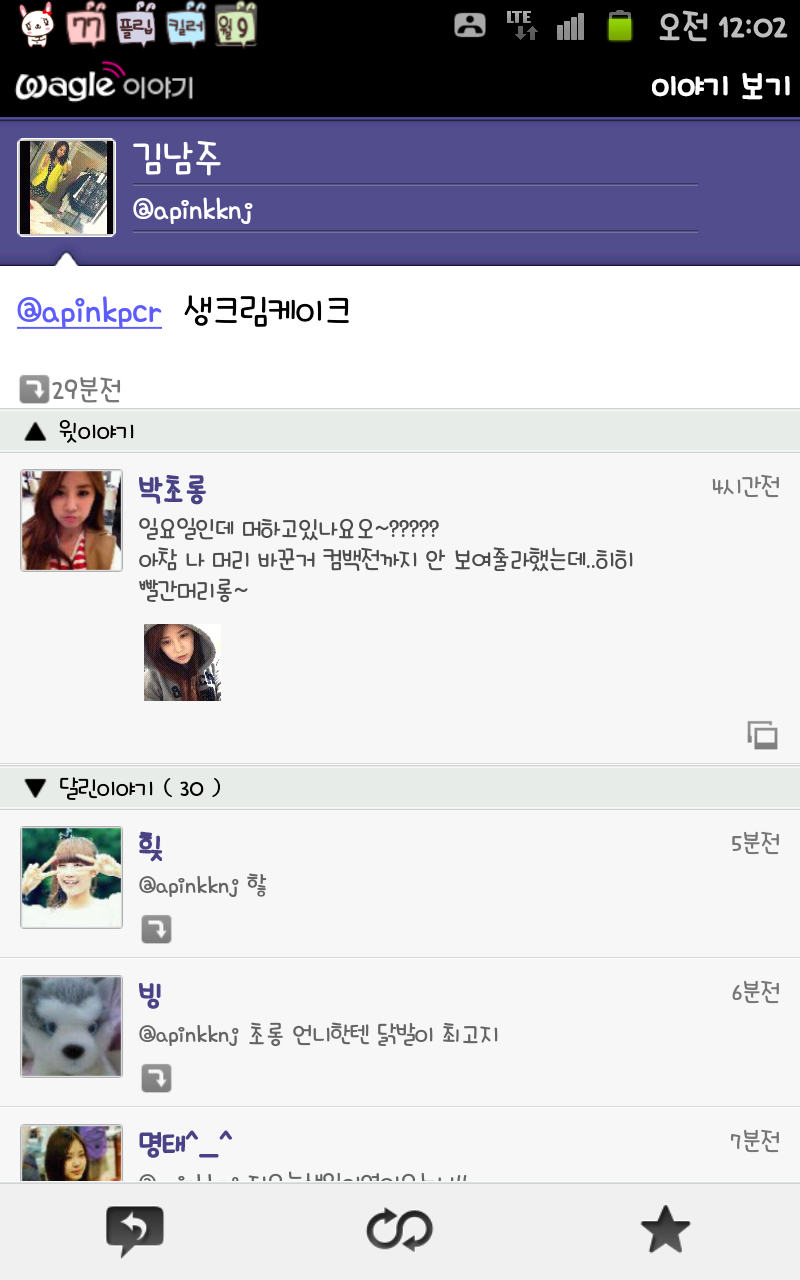The height and width of the screenshot is (1280, 800).
Task: Favorite this story with the star icon
Action: click(665, 1231)
